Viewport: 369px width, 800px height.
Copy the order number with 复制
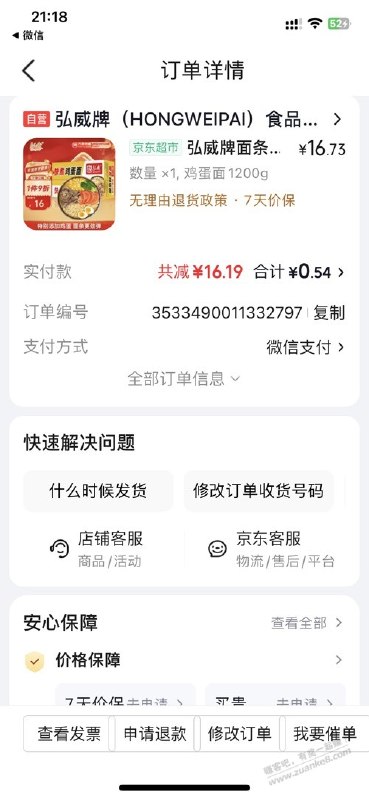pyautogui.click(x=329, y=313)
